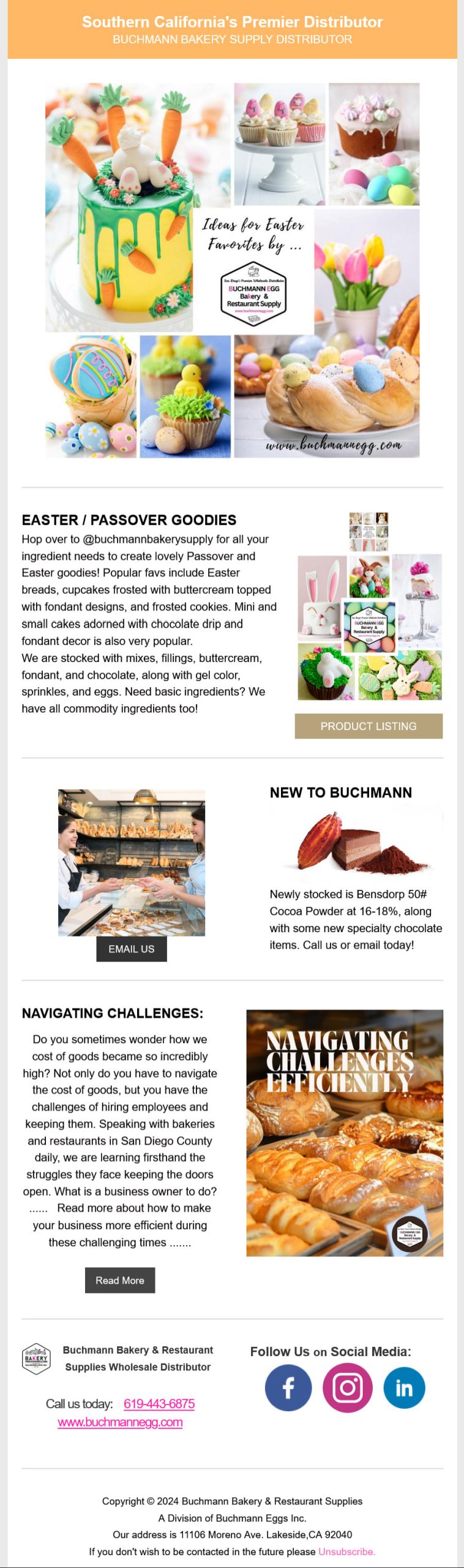Call the phone number 619-443-6875
Screen dimensions: 464x1568
(x=159, y=1404)
